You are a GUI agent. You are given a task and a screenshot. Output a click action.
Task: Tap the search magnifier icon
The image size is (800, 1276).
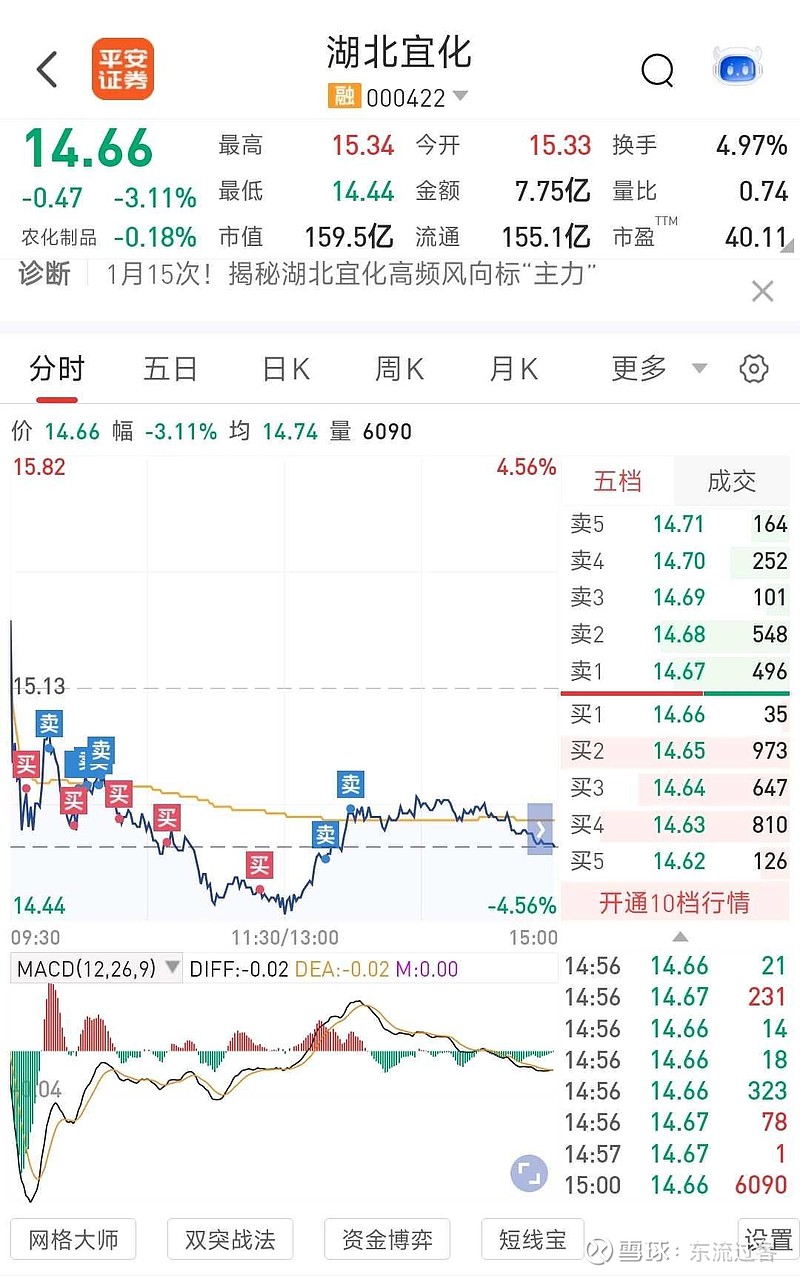point(657,70)
